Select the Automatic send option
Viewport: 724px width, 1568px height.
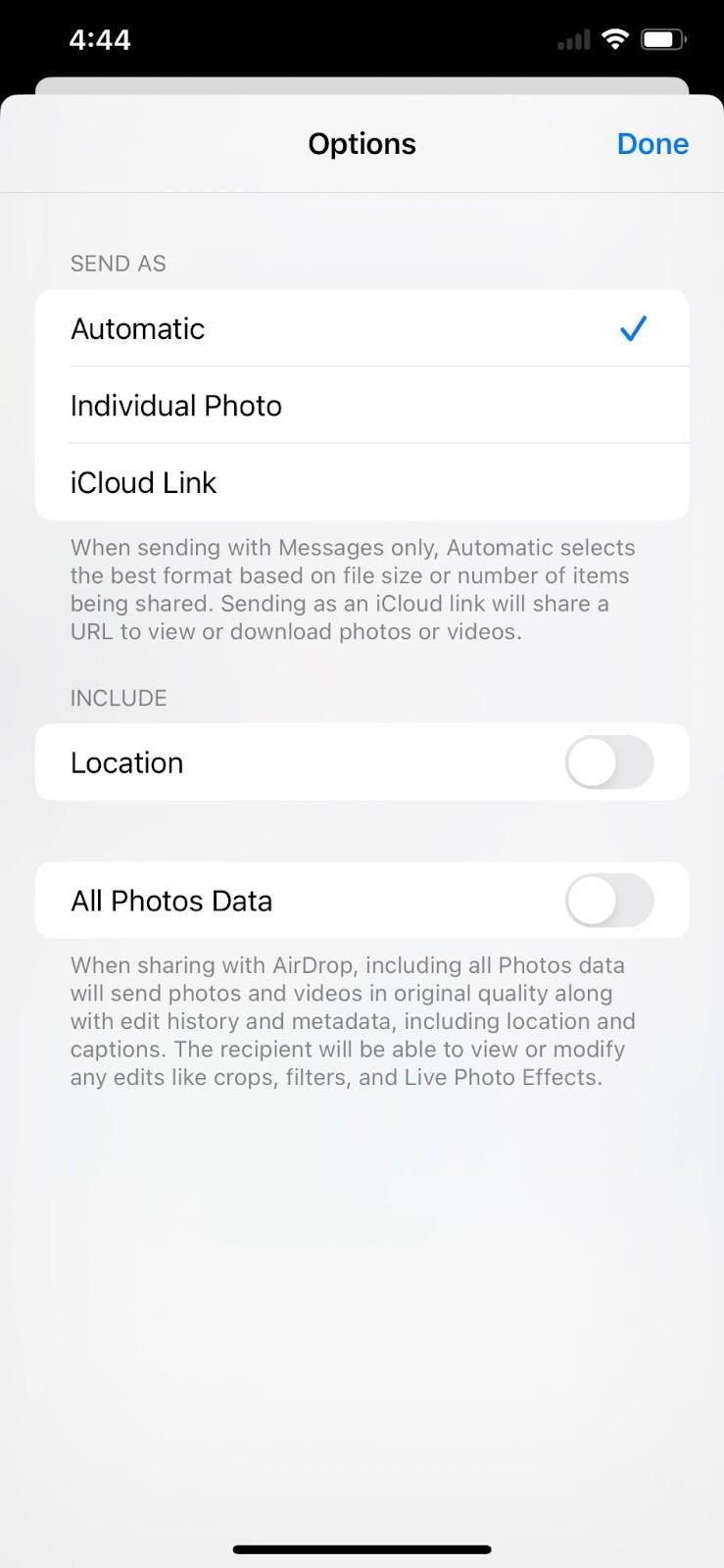click(361, 329)
